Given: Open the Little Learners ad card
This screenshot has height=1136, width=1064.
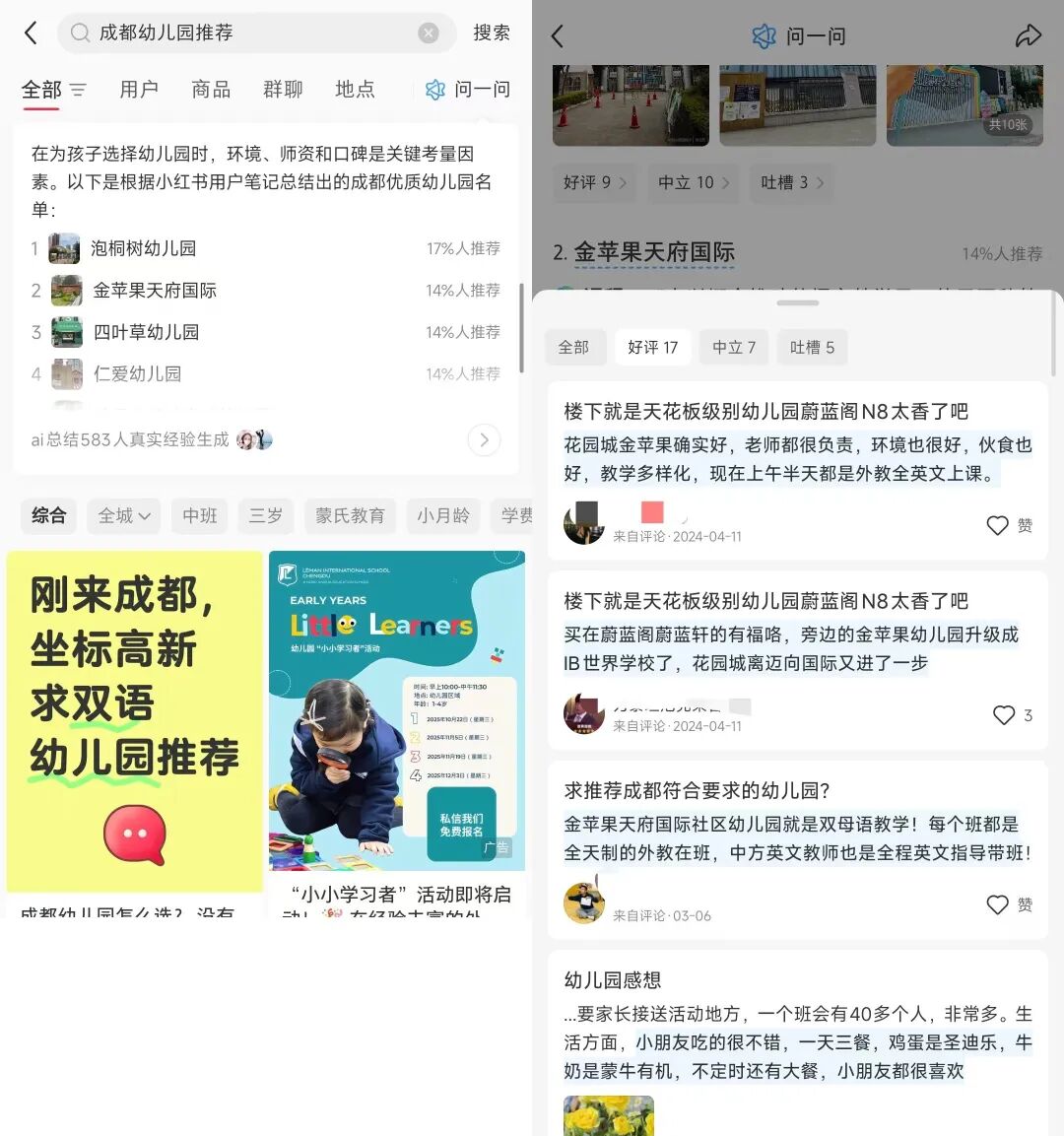Looking at the screenshot, I should (396, 709).
